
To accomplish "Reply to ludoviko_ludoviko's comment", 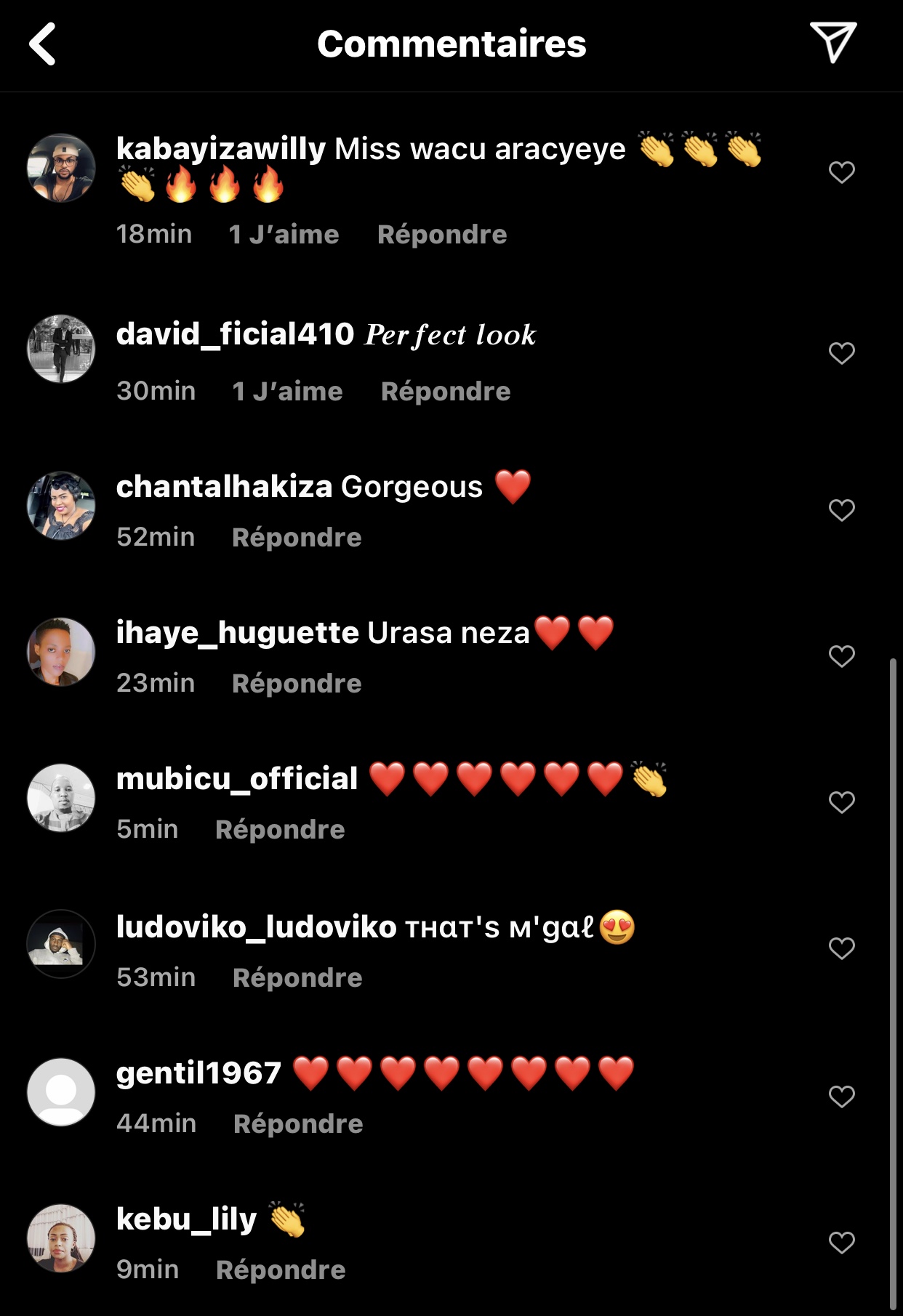I will (297, 978).
